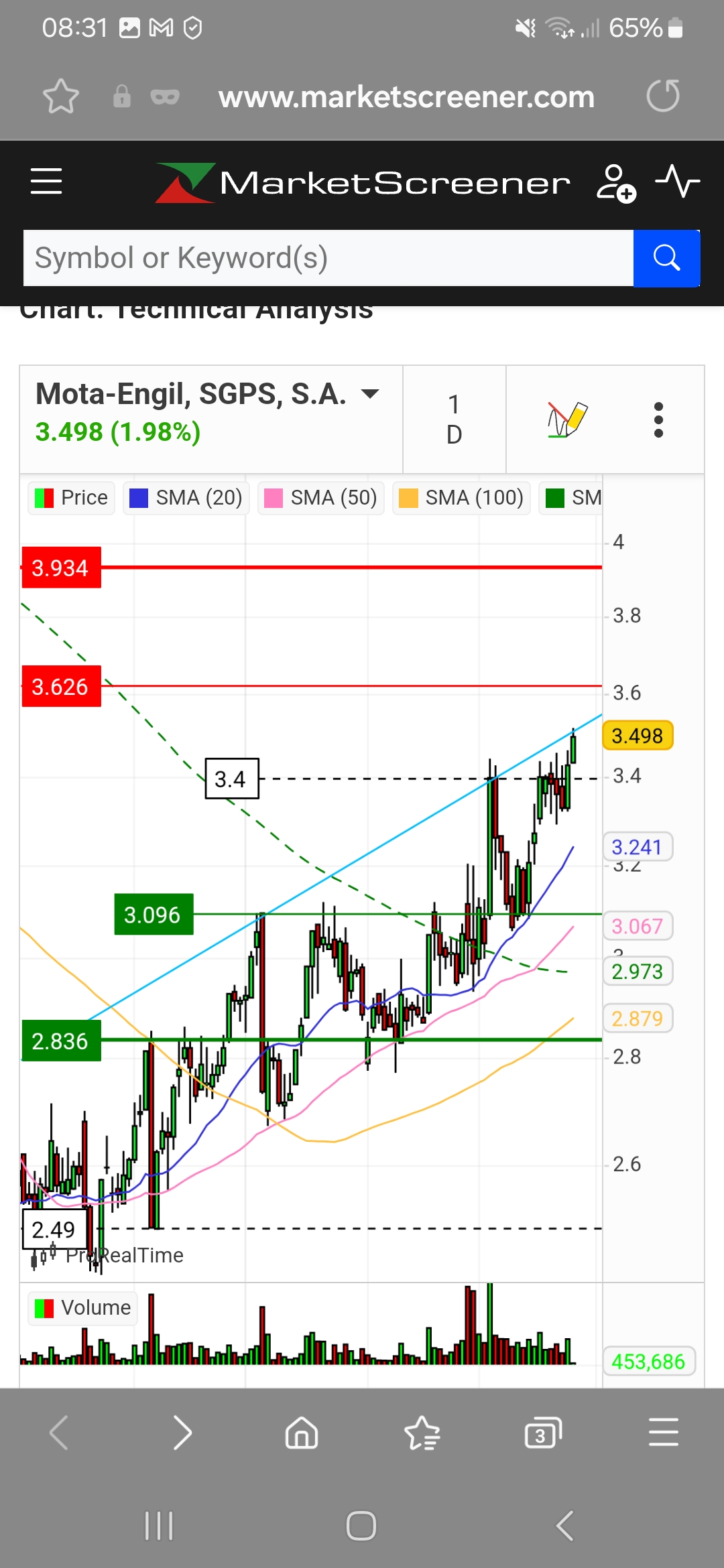Toggle the SMA (50) indicator

320,498
